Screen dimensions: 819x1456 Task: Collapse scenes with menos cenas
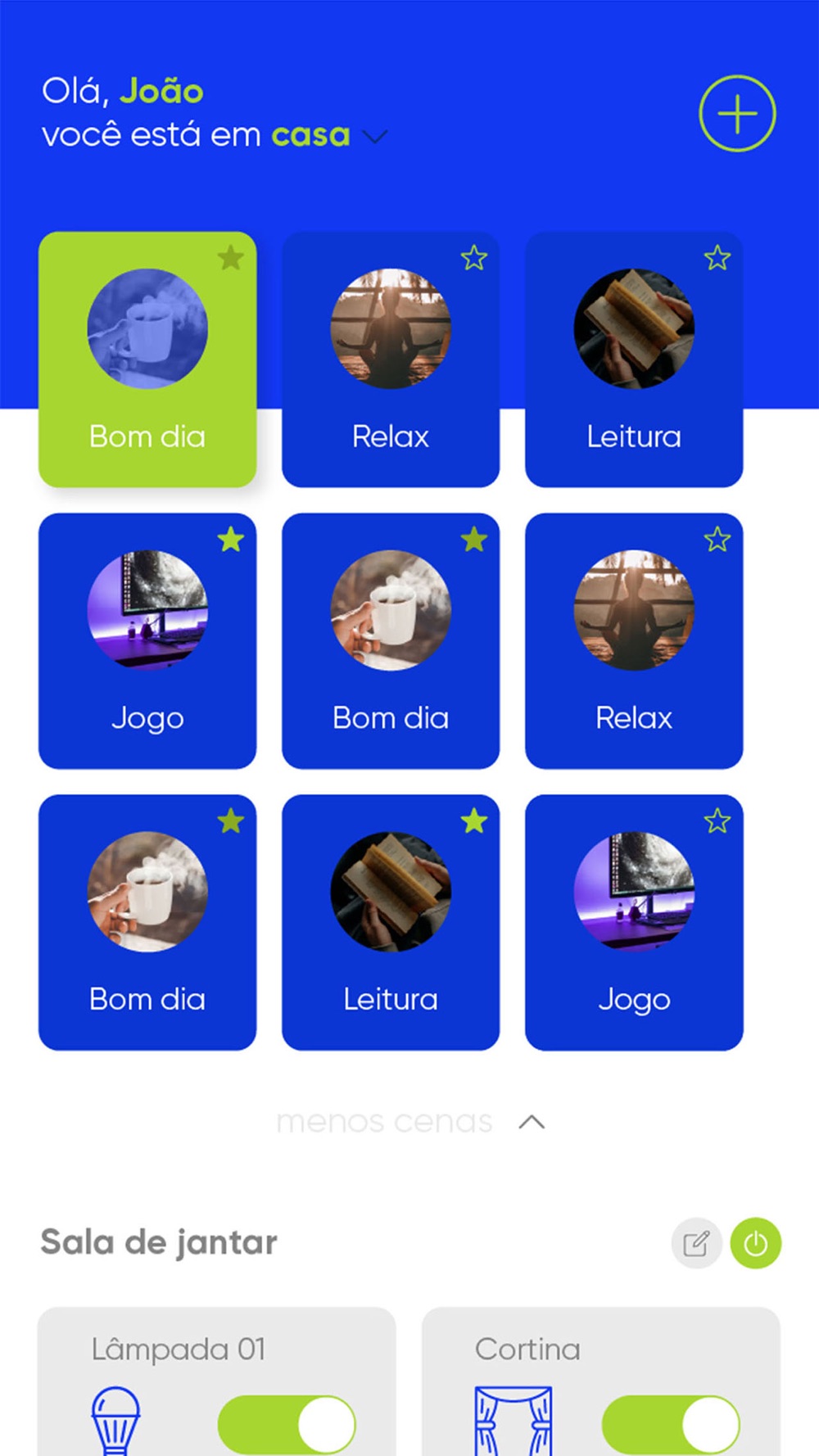[409, 1122]
